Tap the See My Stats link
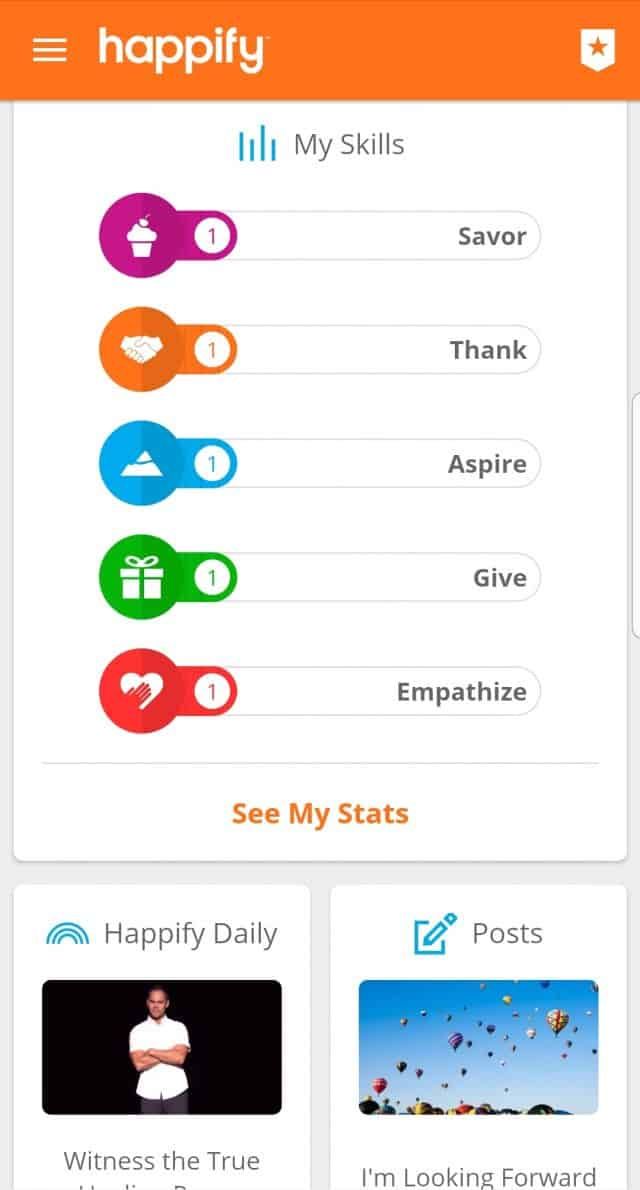The image size is (640, 1190). point(320,813)
